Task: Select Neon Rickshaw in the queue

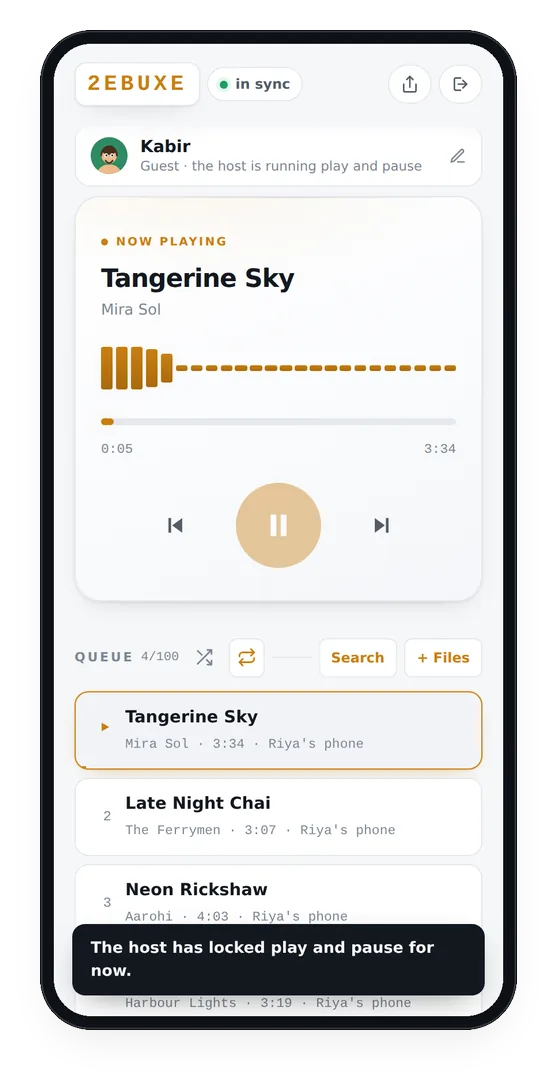Action: (x=278, y=895)
